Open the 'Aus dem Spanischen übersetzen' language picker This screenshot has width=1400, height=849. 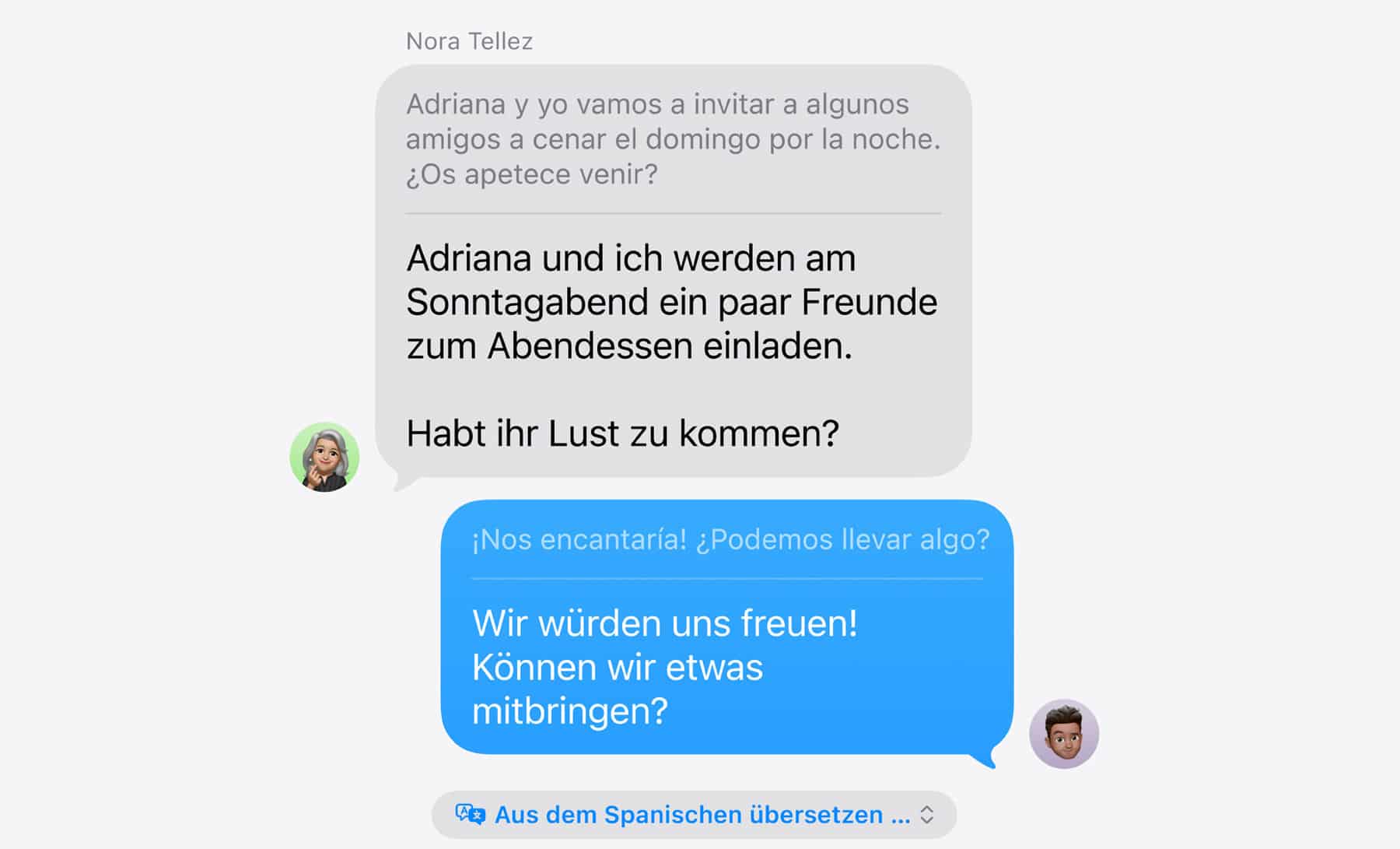[x=694, y=815]
